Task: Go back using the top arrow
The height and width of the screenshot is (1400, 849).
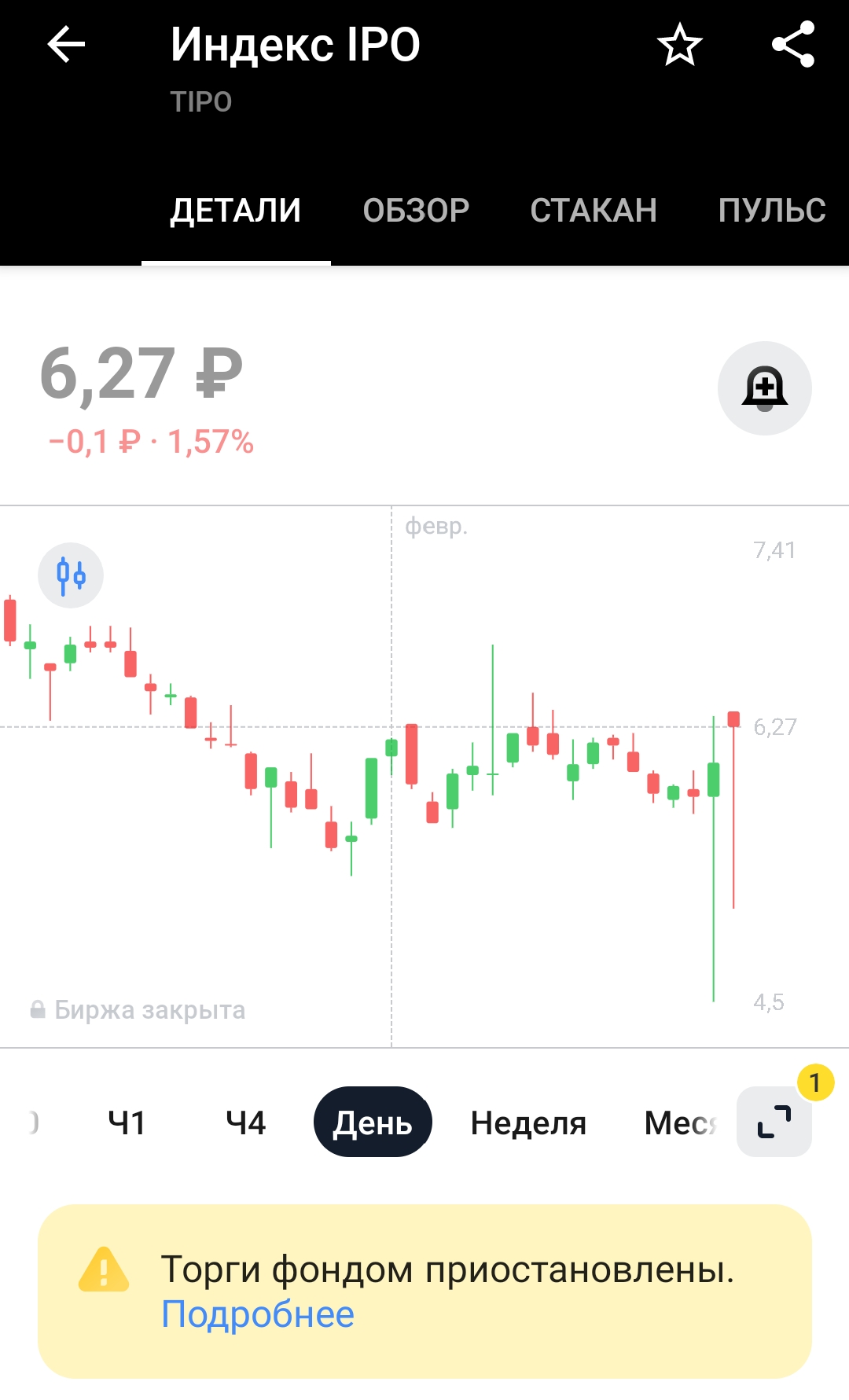Action: coord(66,44)
